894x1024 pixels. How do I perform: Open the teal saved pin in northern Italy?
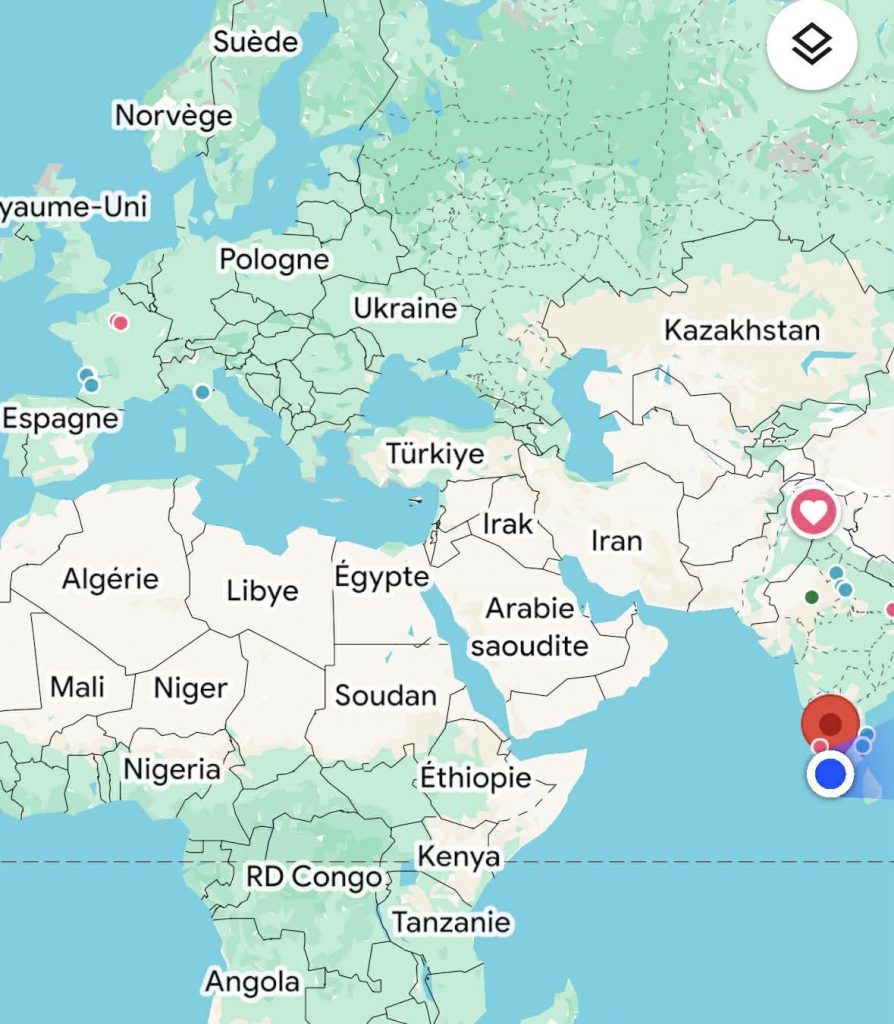[203, 392]
